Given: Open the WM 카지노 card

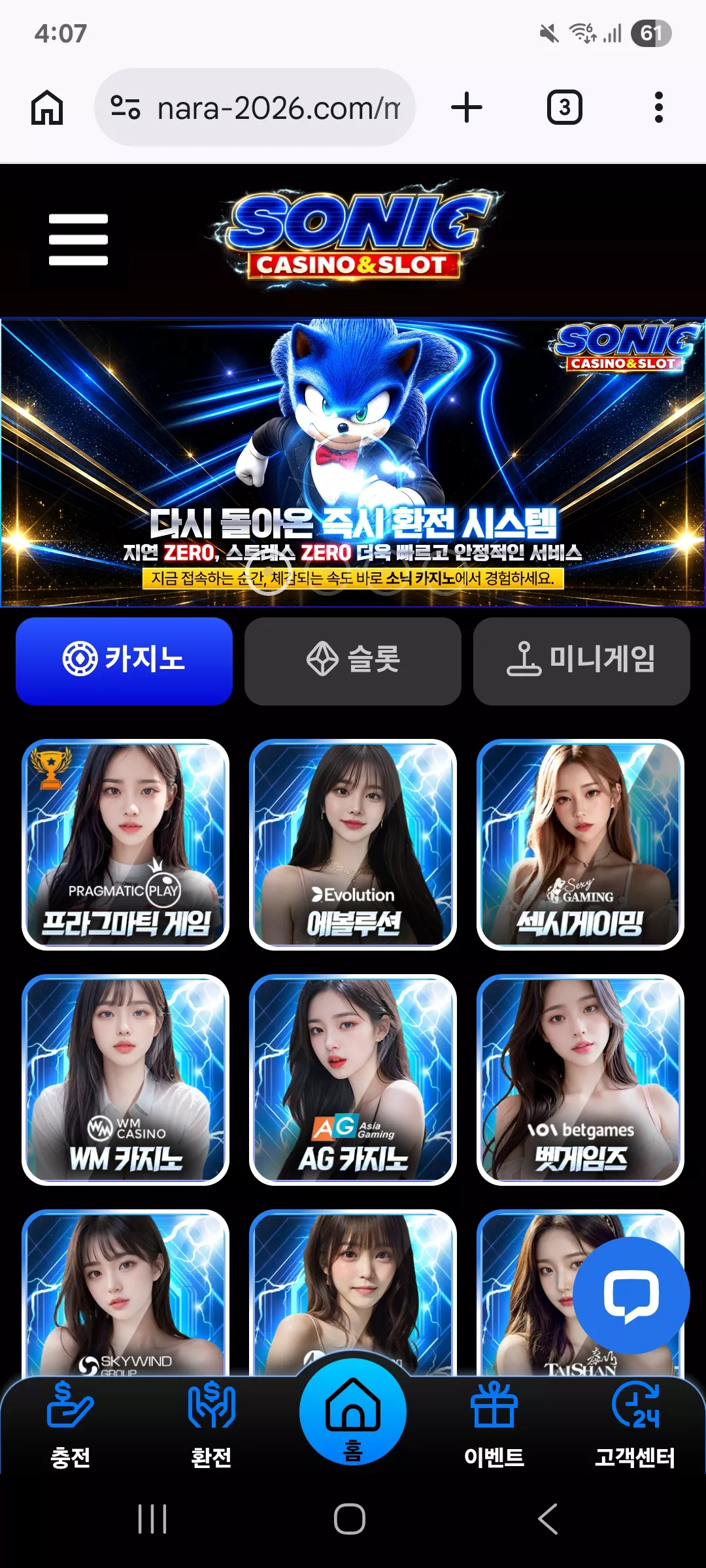Looking at the screenshot, I should (x=126, y=1080).
